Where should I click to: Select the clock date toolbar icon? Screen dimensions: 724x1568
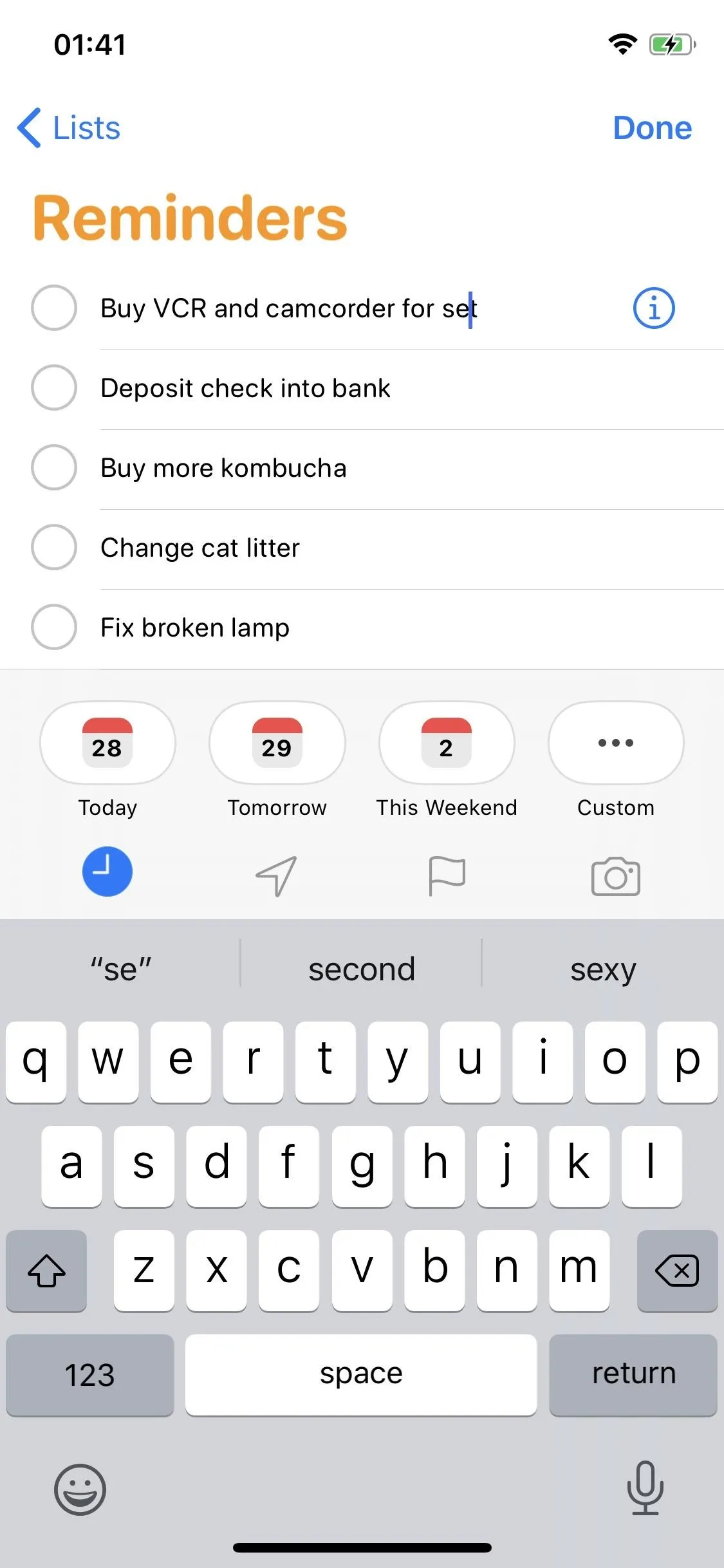(x=107, y=872)
